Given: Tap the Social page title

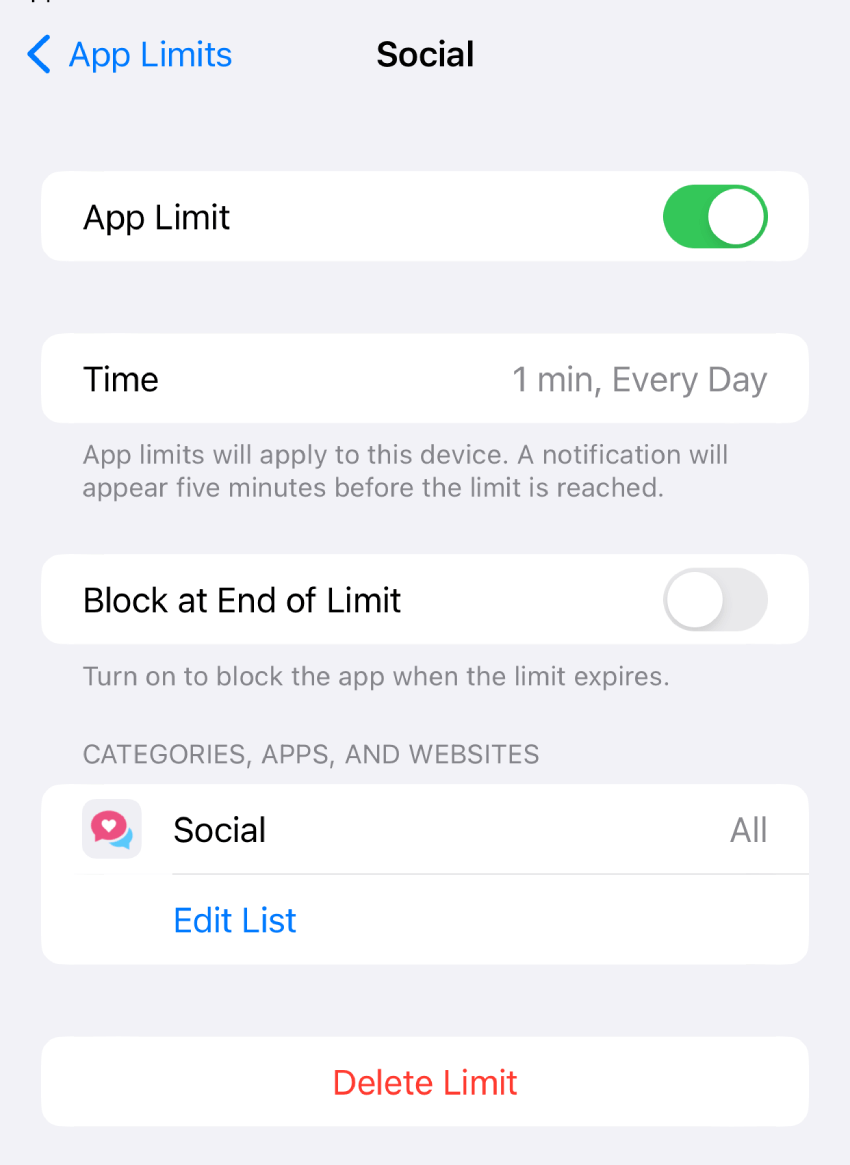Looking at the screenshot, I should click(x=425, y=54).
